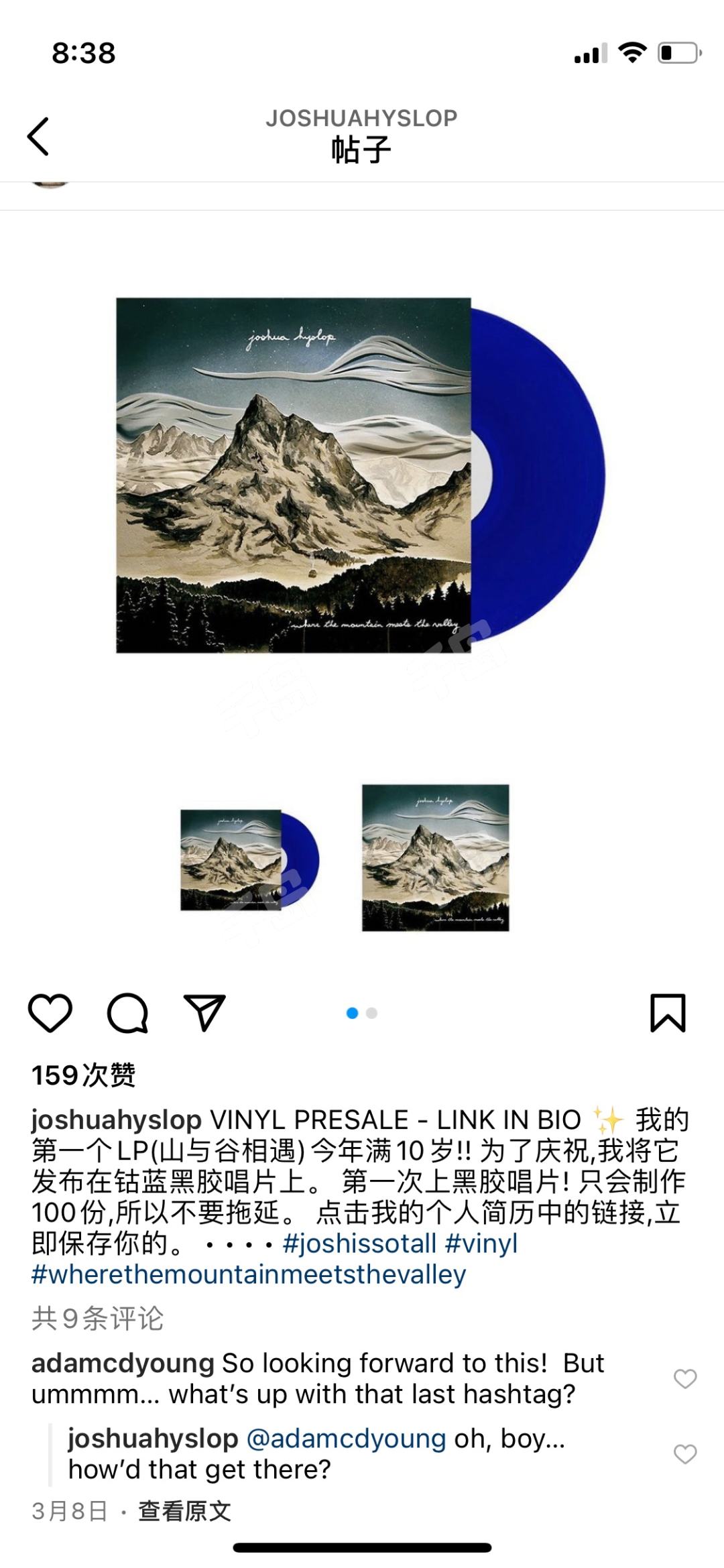The image size is (724, 1568).
Task: Open adamcdyoung's profile from the comment
Action: (123, 1364)
